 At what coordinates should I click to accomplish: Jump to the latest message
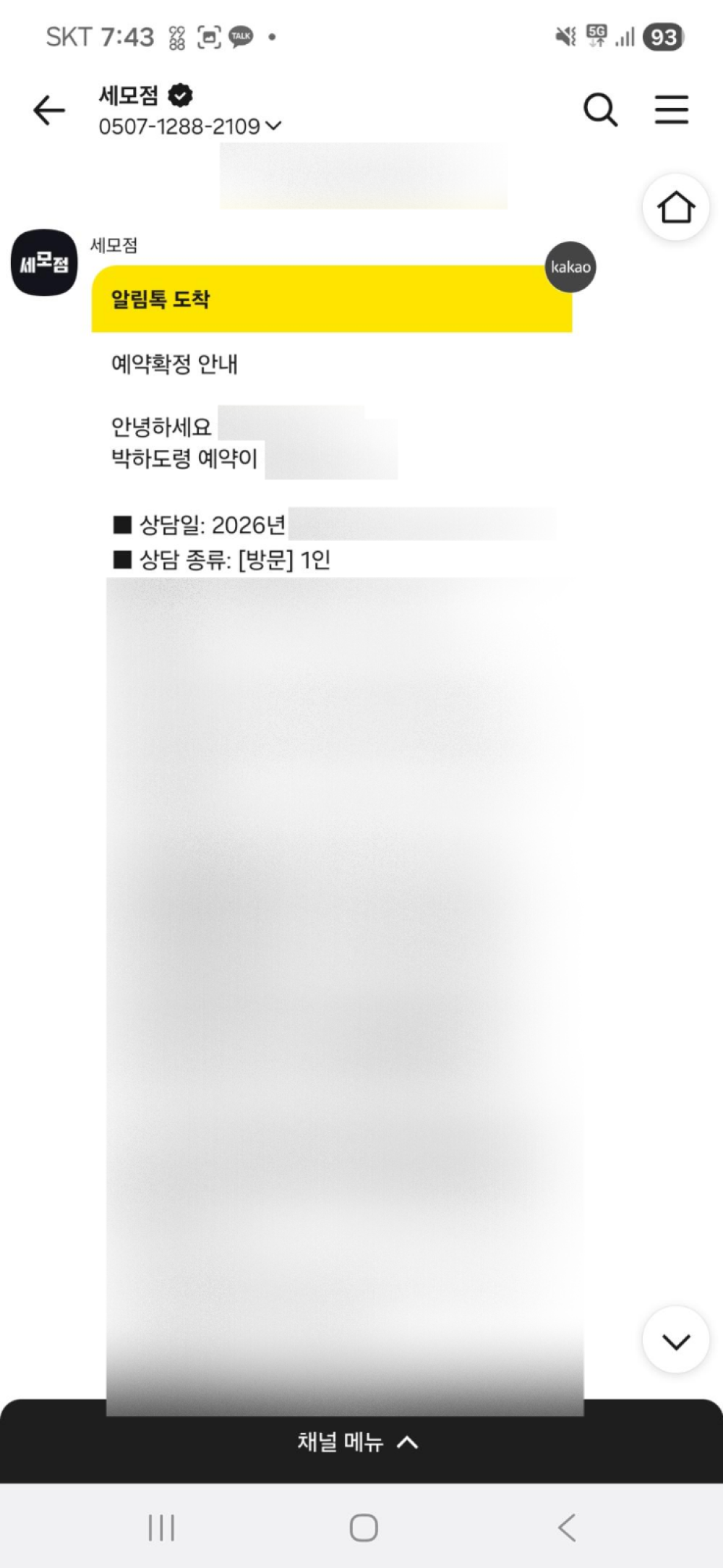pos(675,1342)
